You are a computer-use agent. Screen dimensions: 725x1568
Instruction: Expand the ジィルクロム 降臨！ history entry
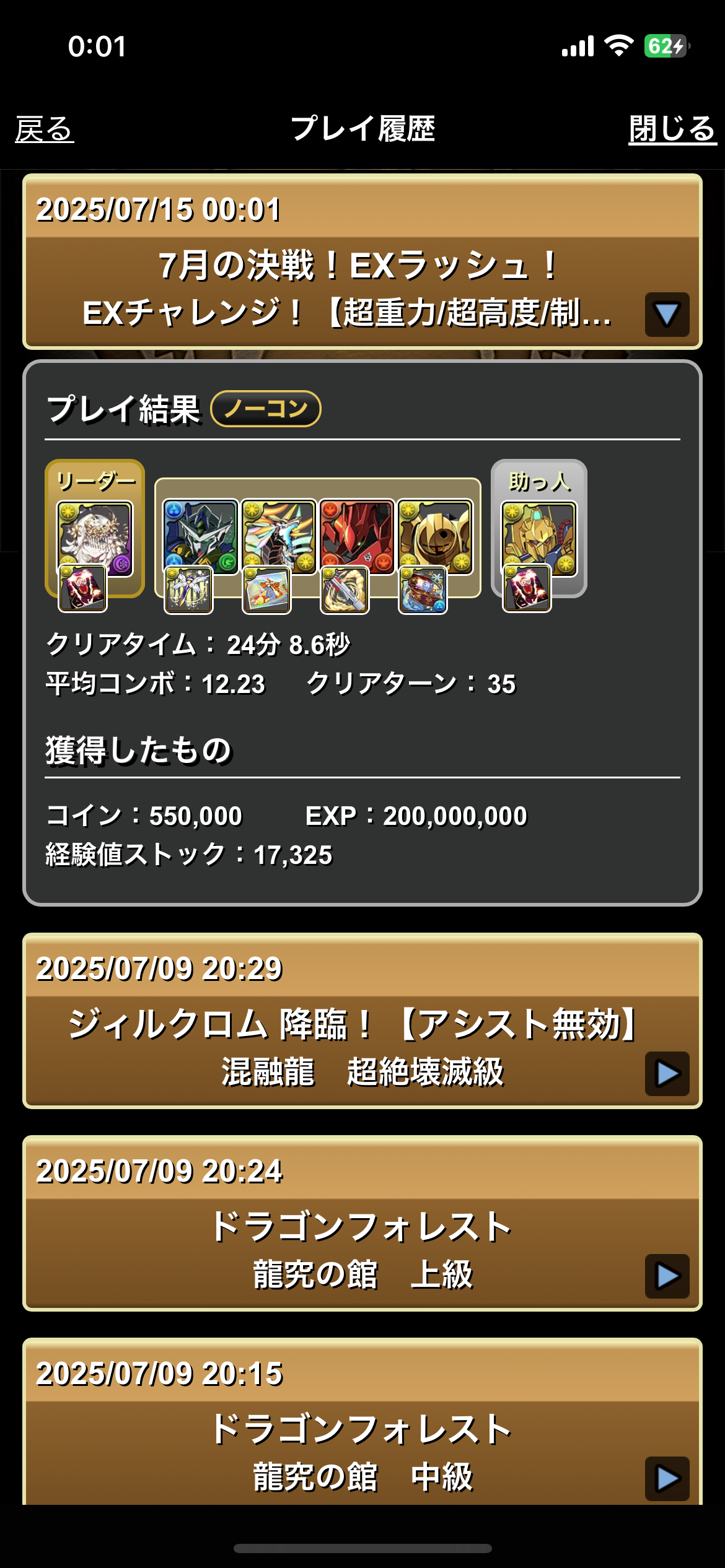click(667, 1073)
